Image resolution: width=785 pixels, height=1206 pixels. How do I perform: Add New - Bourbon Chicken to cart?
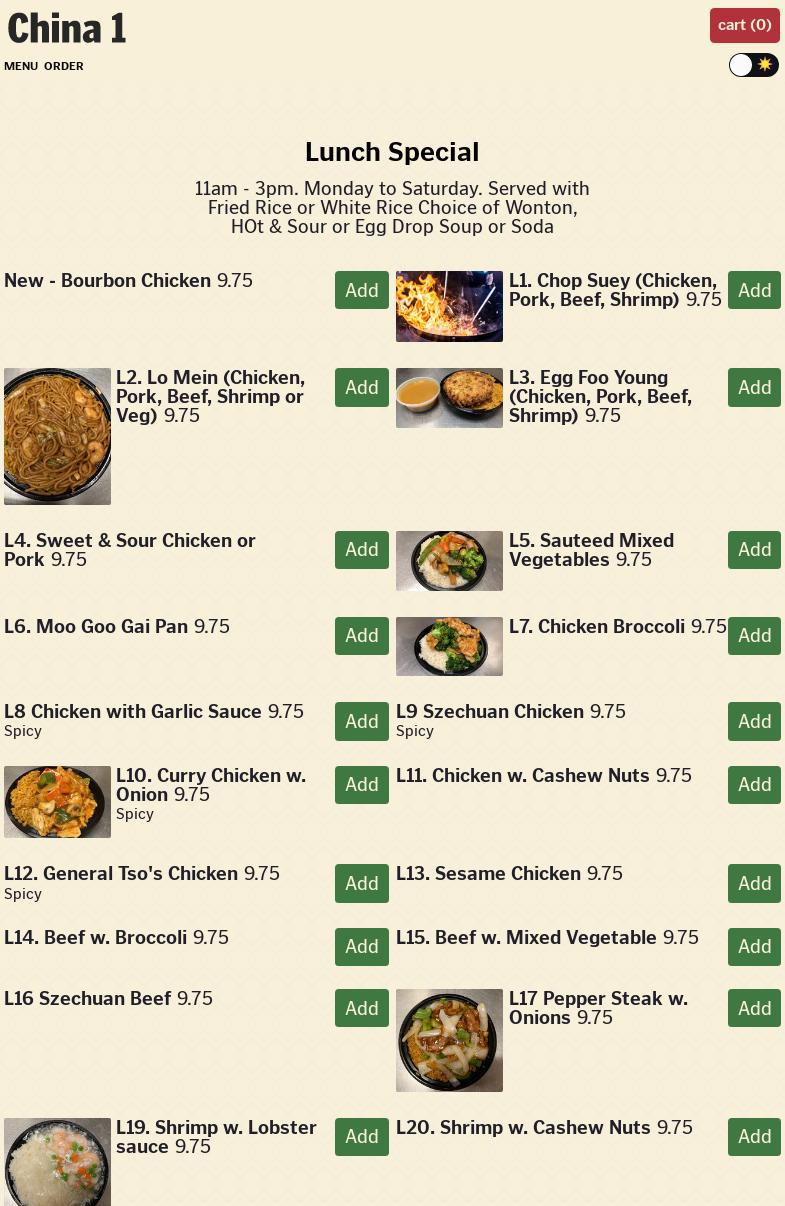(x=361, y=290)
